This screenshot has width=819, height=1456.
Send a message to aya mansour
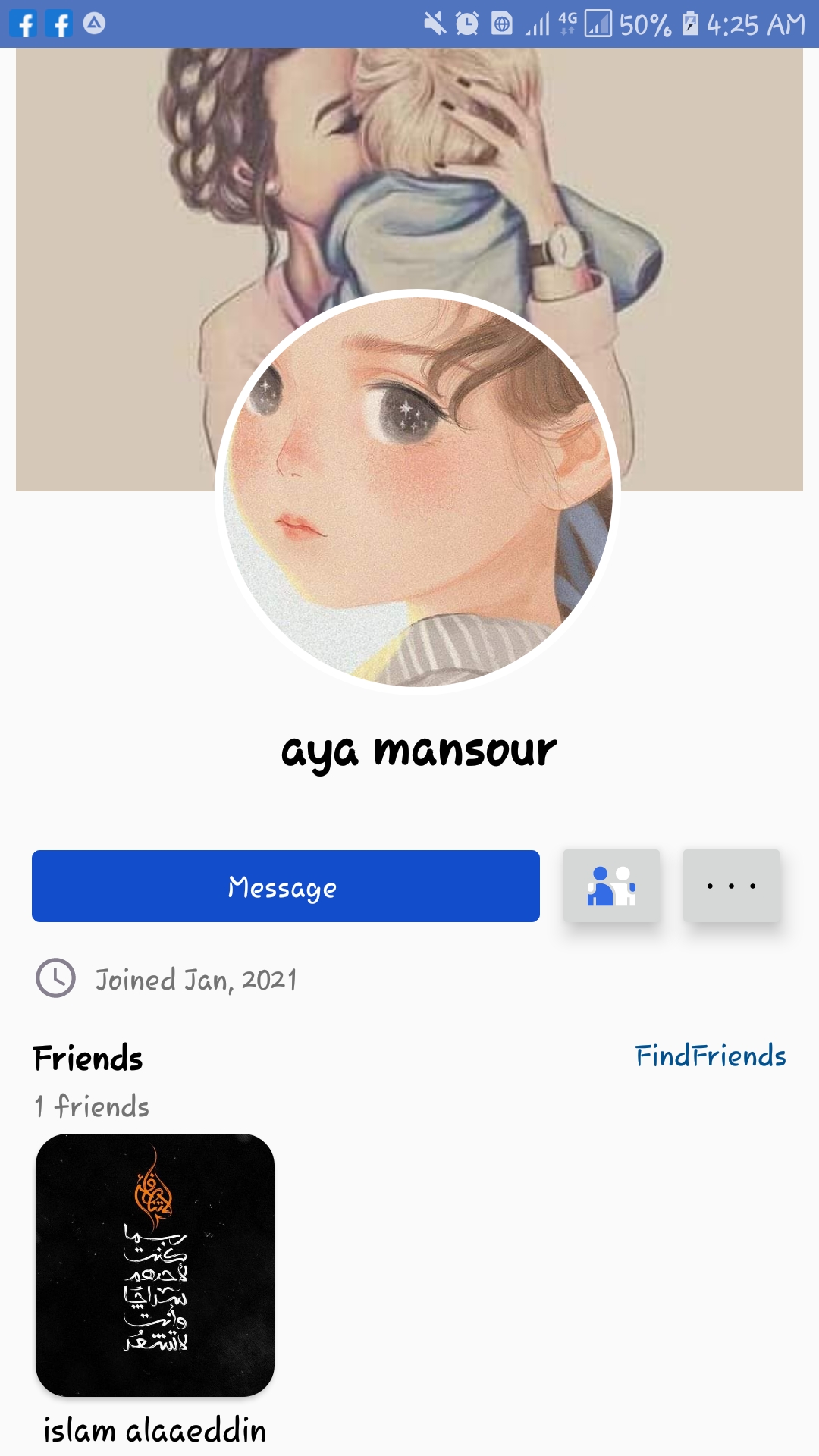pos(285,886)
